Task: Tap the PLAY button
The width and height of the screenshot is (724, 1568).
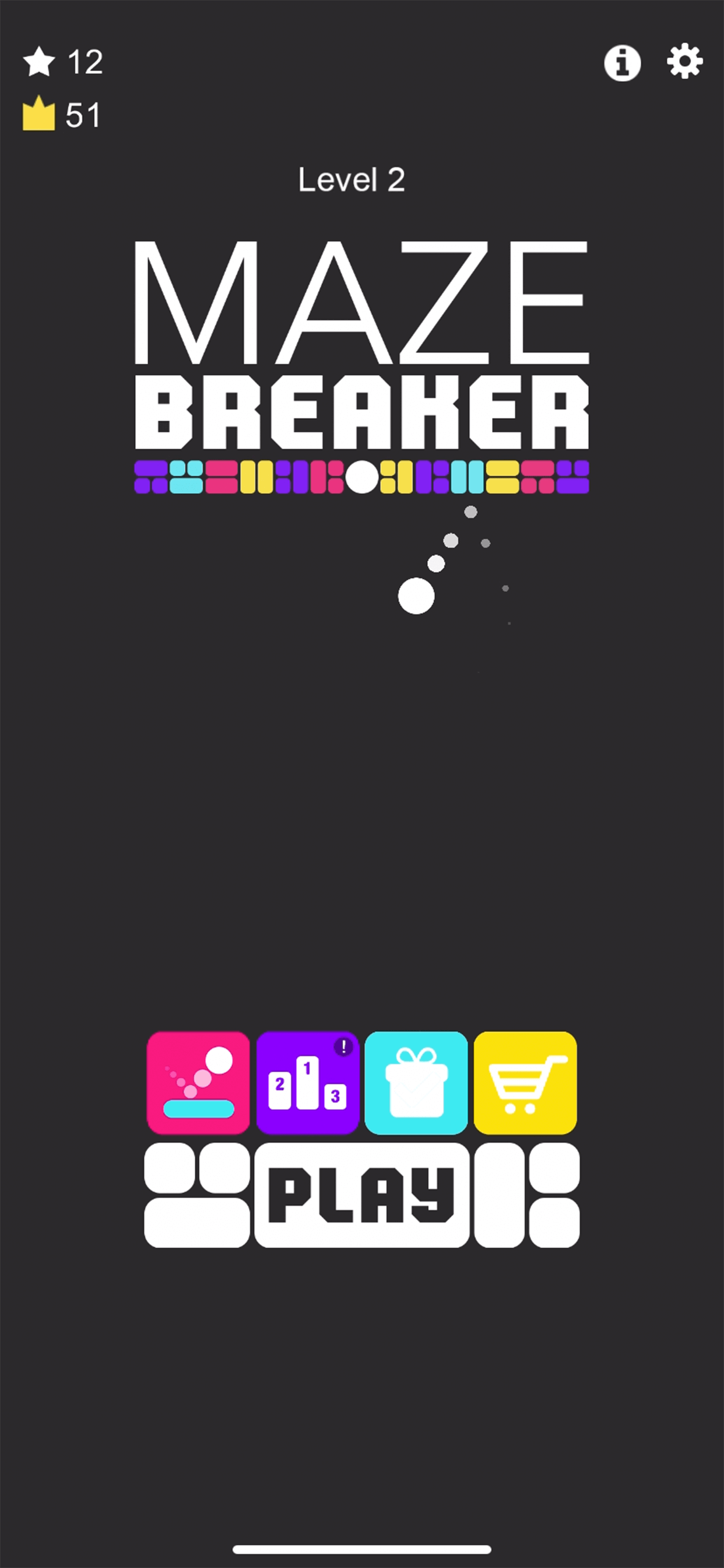Action: pyautogui.click(x=362, y=1195)
